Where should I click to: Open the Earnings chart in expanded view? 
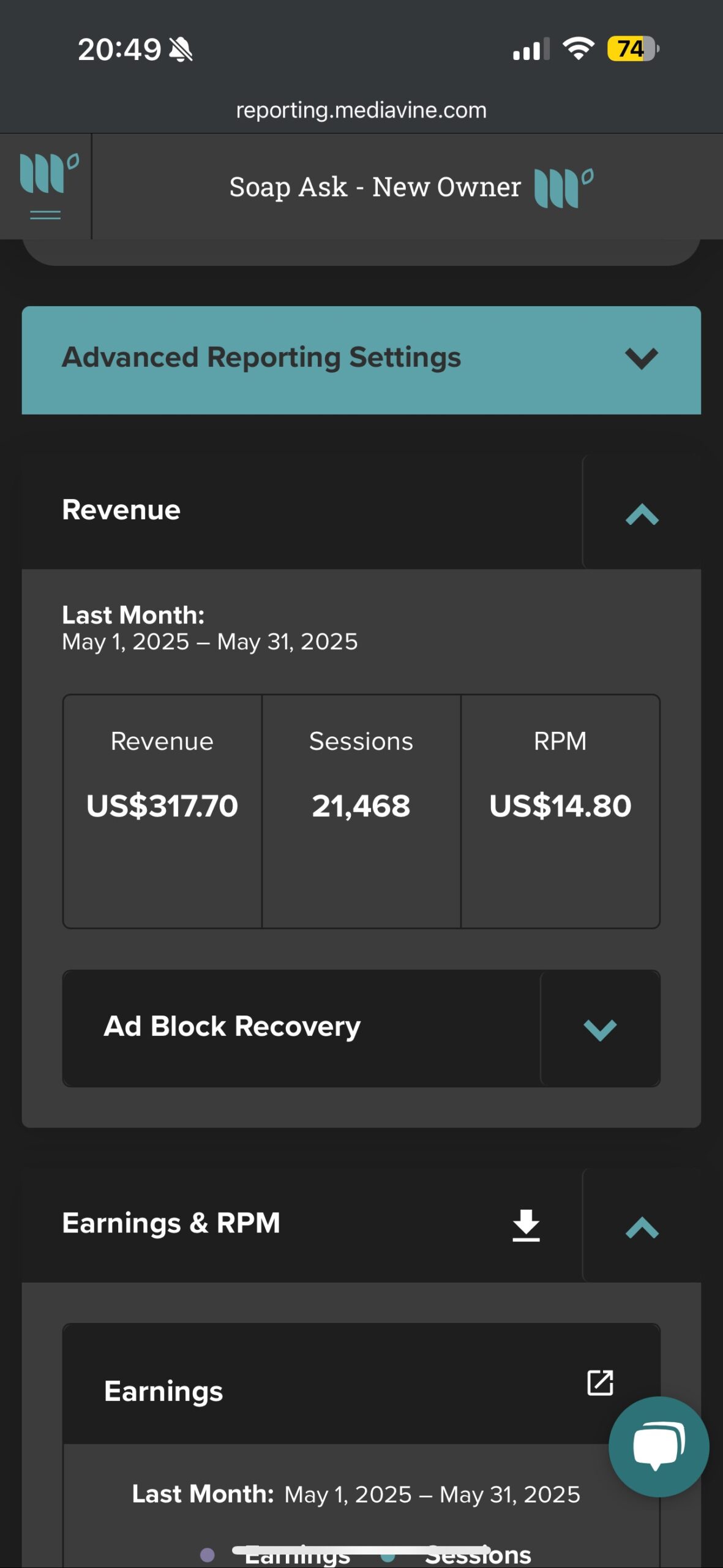[x=600, y=1383]
